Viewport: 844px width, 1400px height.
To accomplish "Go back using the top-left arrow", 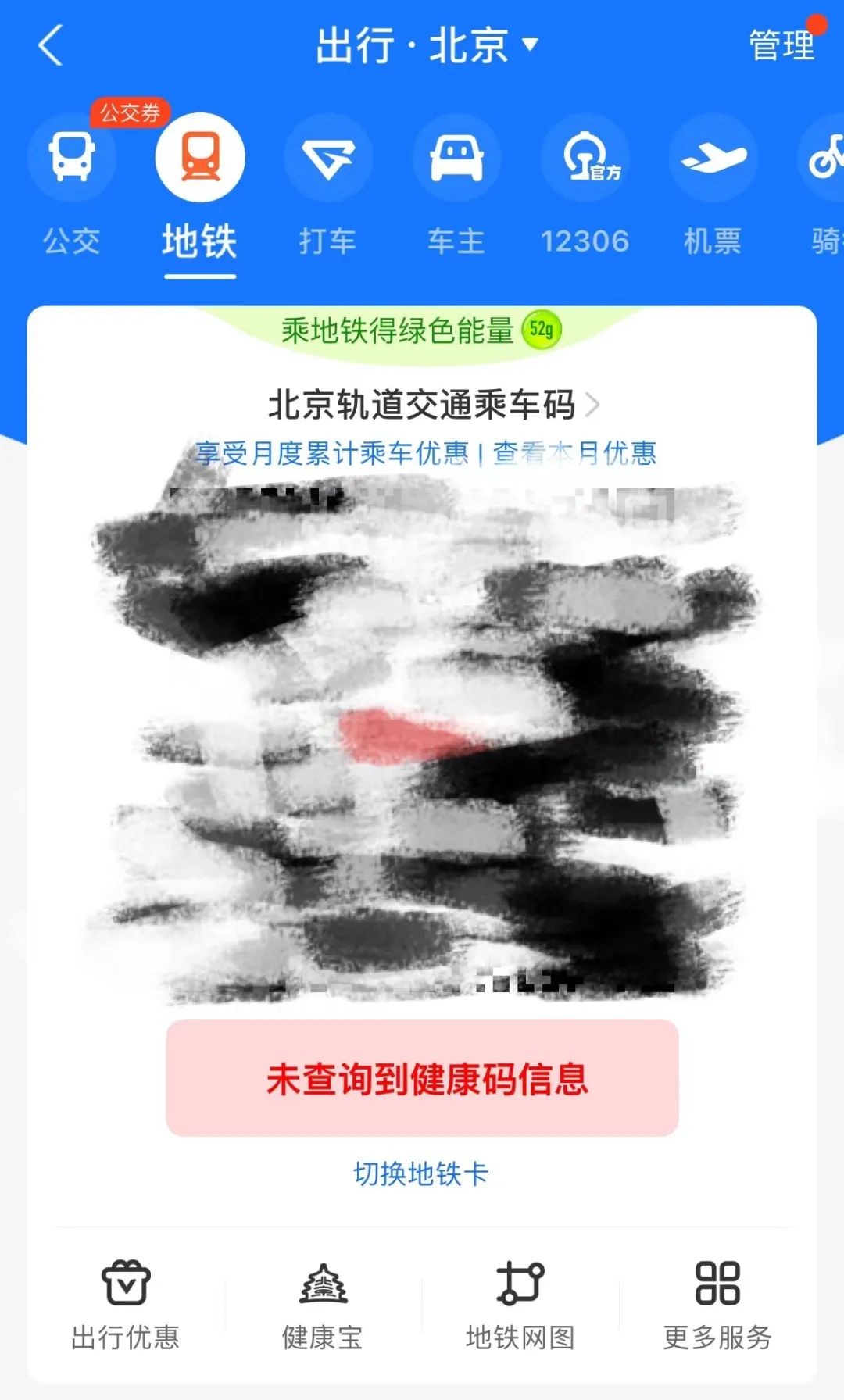I will 50,45.
